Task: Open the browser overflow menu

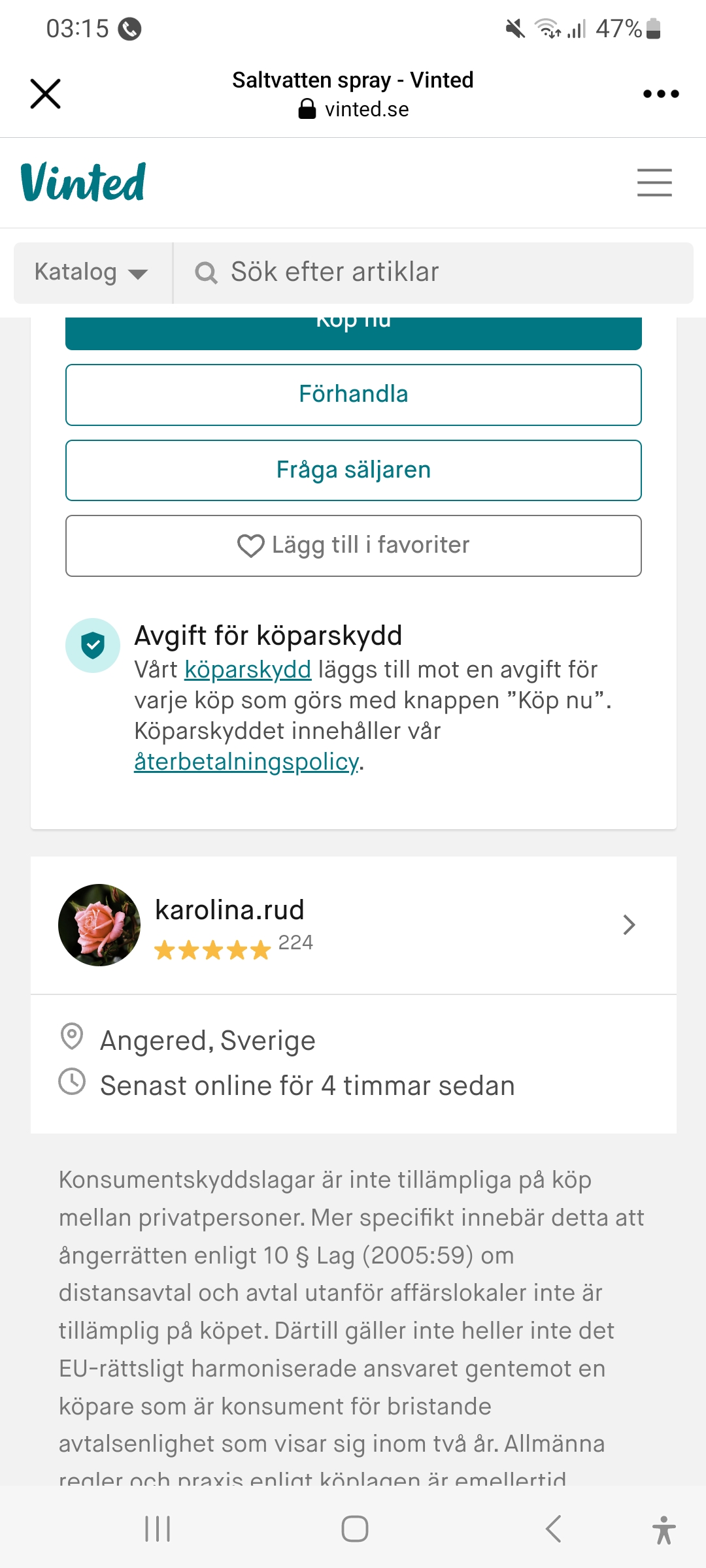Action: click(x=660, y=93)
